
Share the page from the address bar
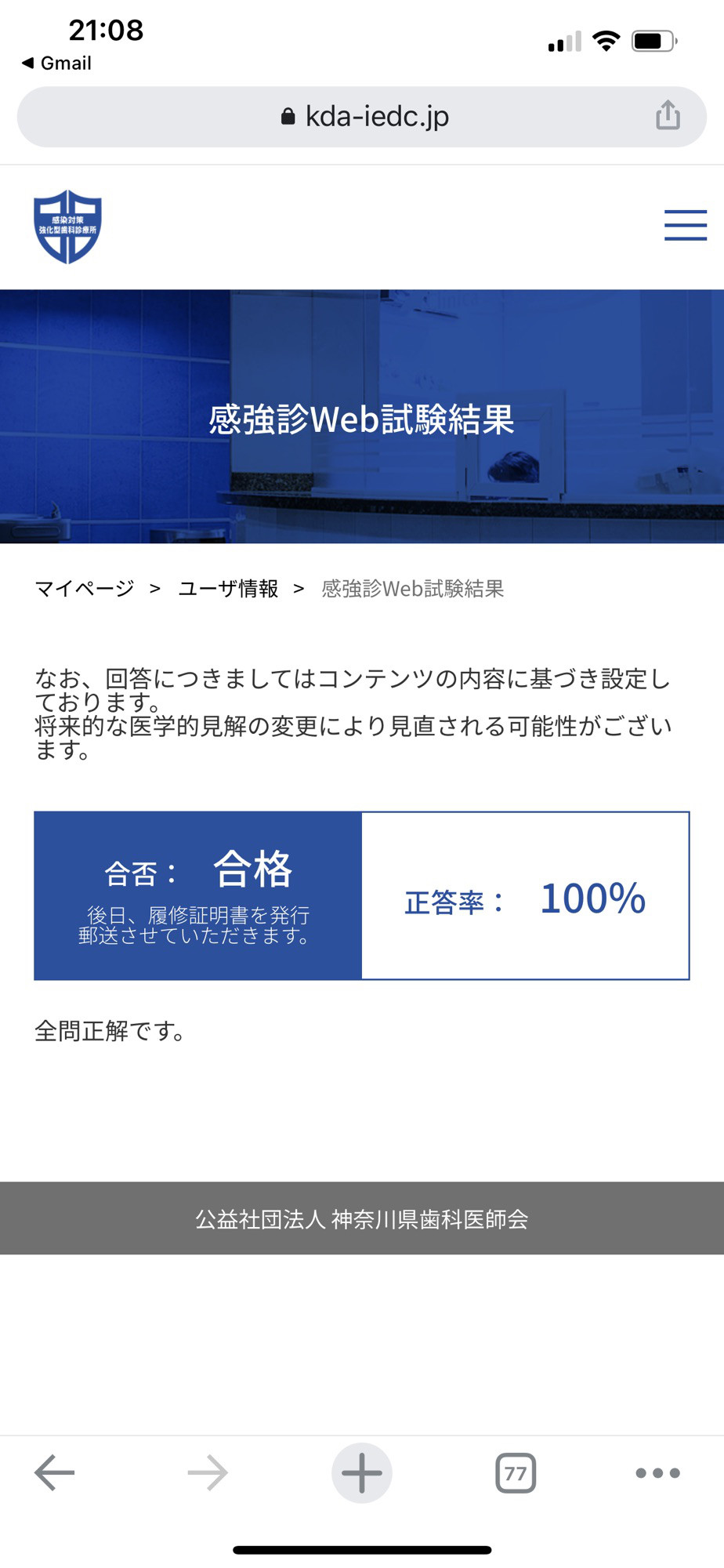coord(668,115)
